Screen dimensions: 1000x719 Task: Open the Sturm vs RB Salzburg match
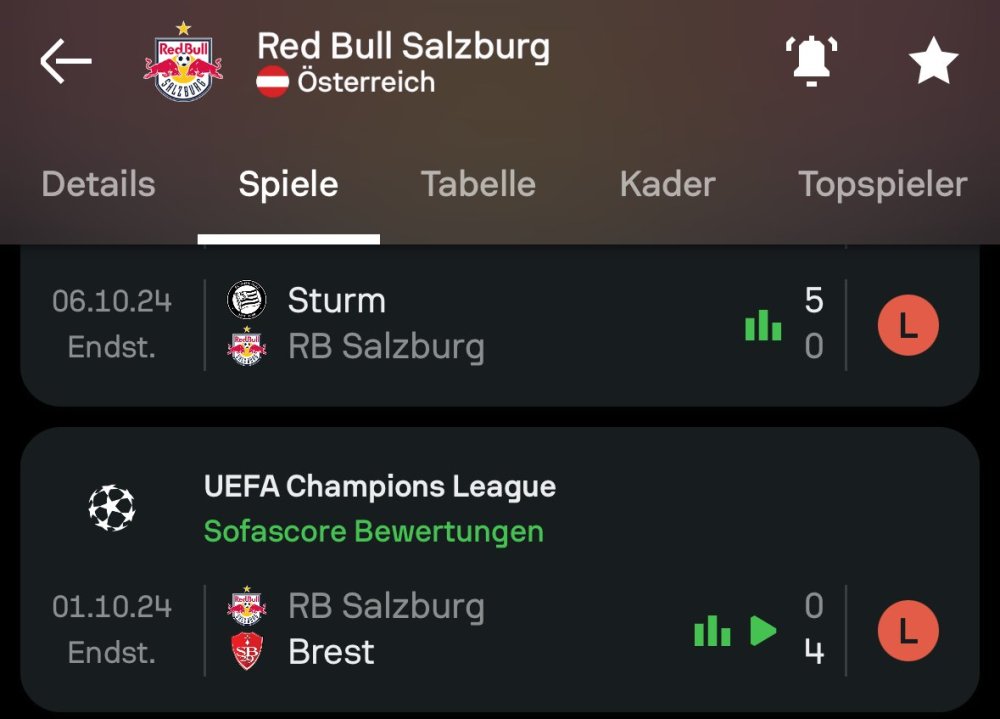coord(450,324)
